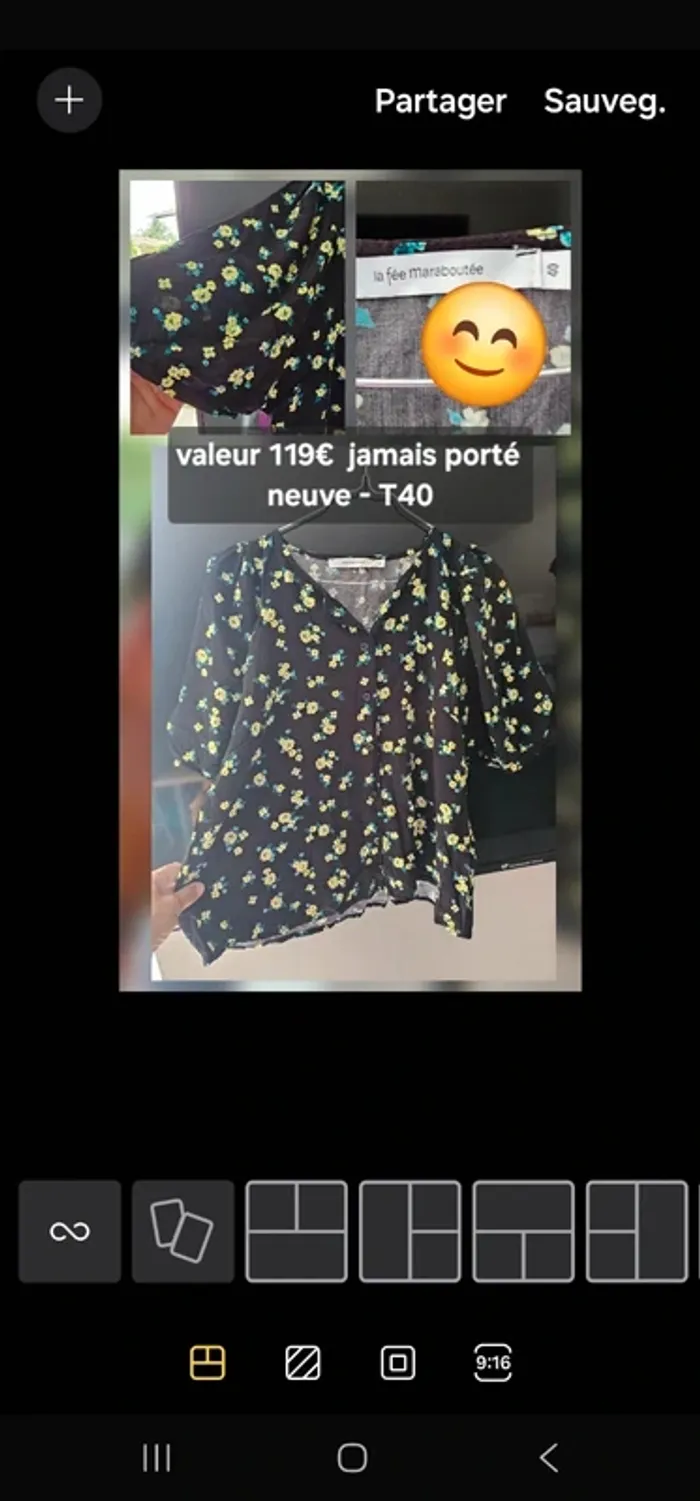
Task: Select the infinity freeform layout
Action: (70, 1231)
